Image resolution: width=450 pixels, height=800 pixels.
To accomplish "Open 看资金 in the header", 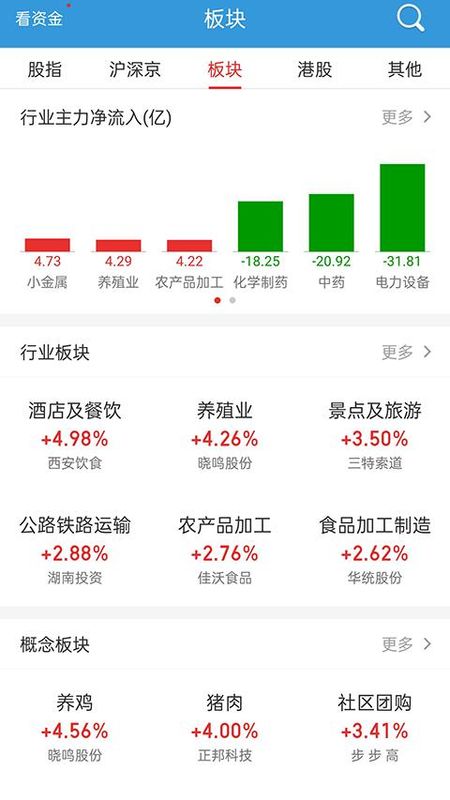I will click(x=39, y=19).
